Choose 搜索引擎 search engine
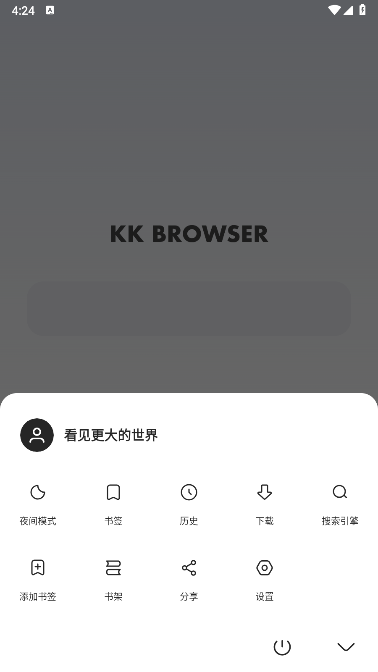The height and width of the screenshot is (672, 378). pos(340,504)
